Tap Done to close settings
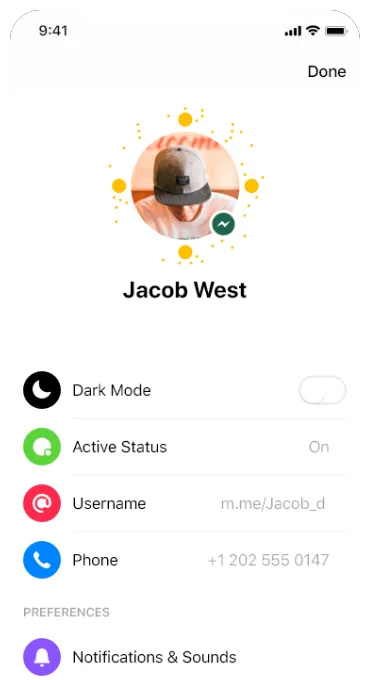This screenshot has width=370, height=680. (x=327, y=72)
